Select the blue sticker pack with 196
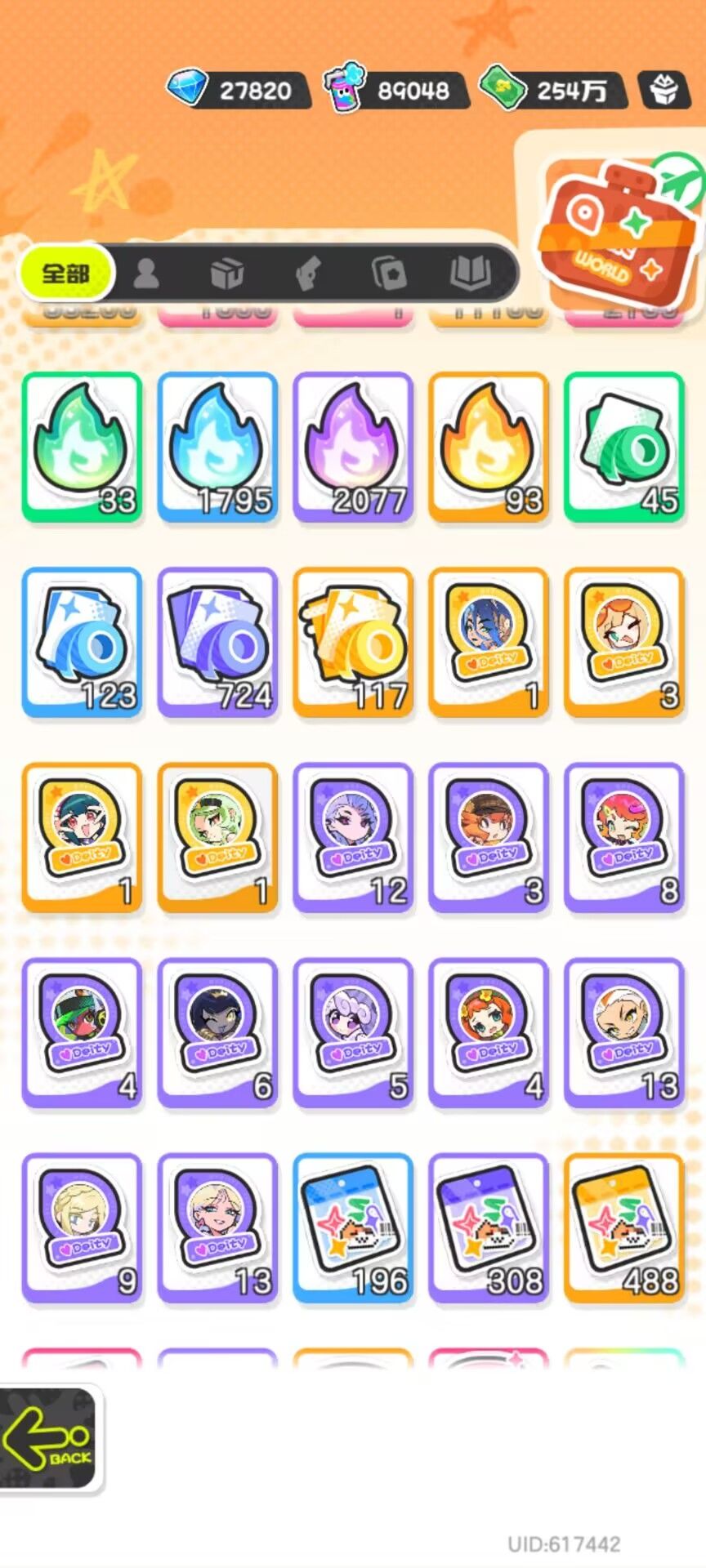Screen dimensions: 706x1568 [x=353, y=1228]
